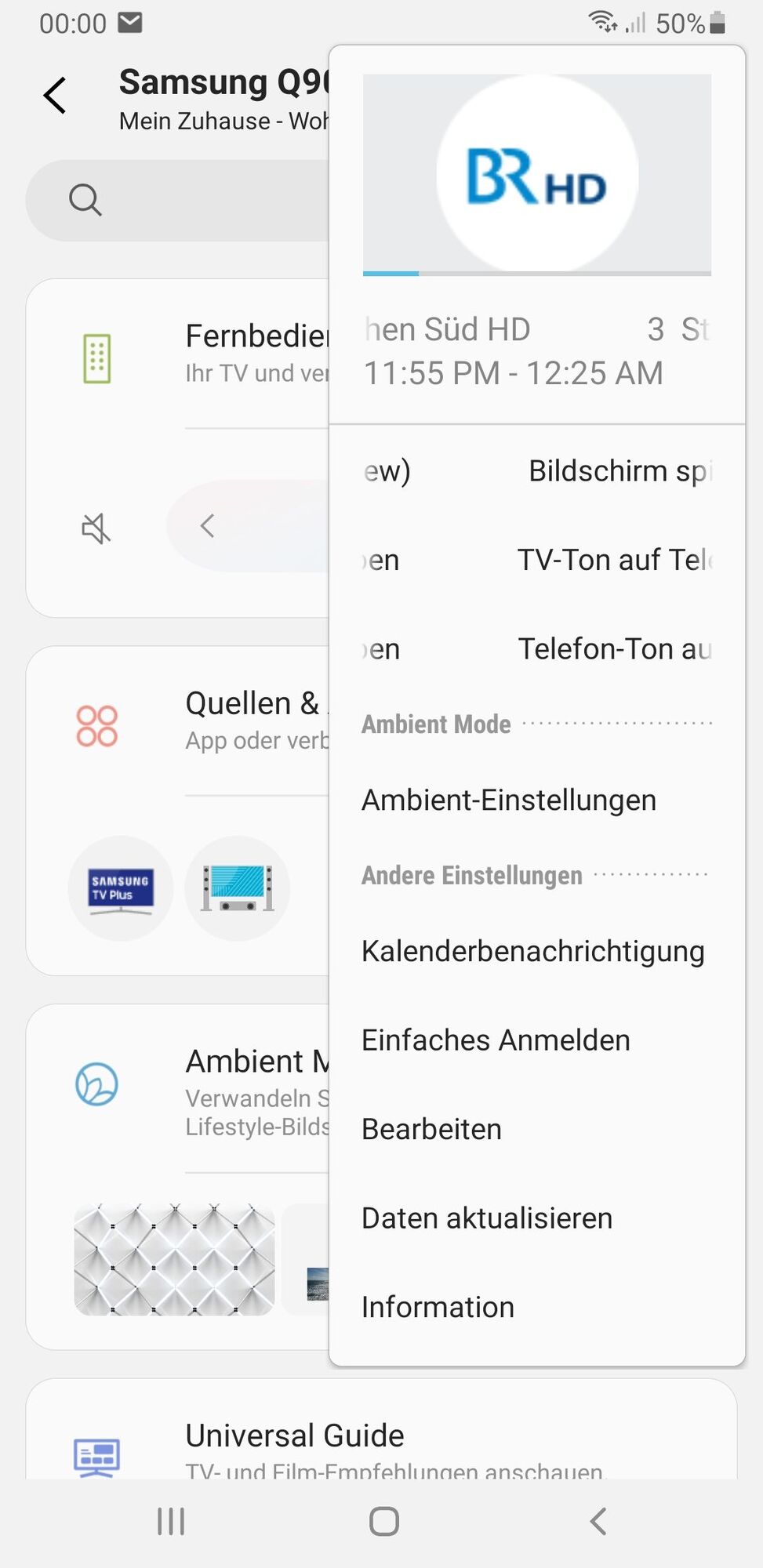Go to the system home screen
This screenshot has width=763, height=1568.
[384, 1522]
